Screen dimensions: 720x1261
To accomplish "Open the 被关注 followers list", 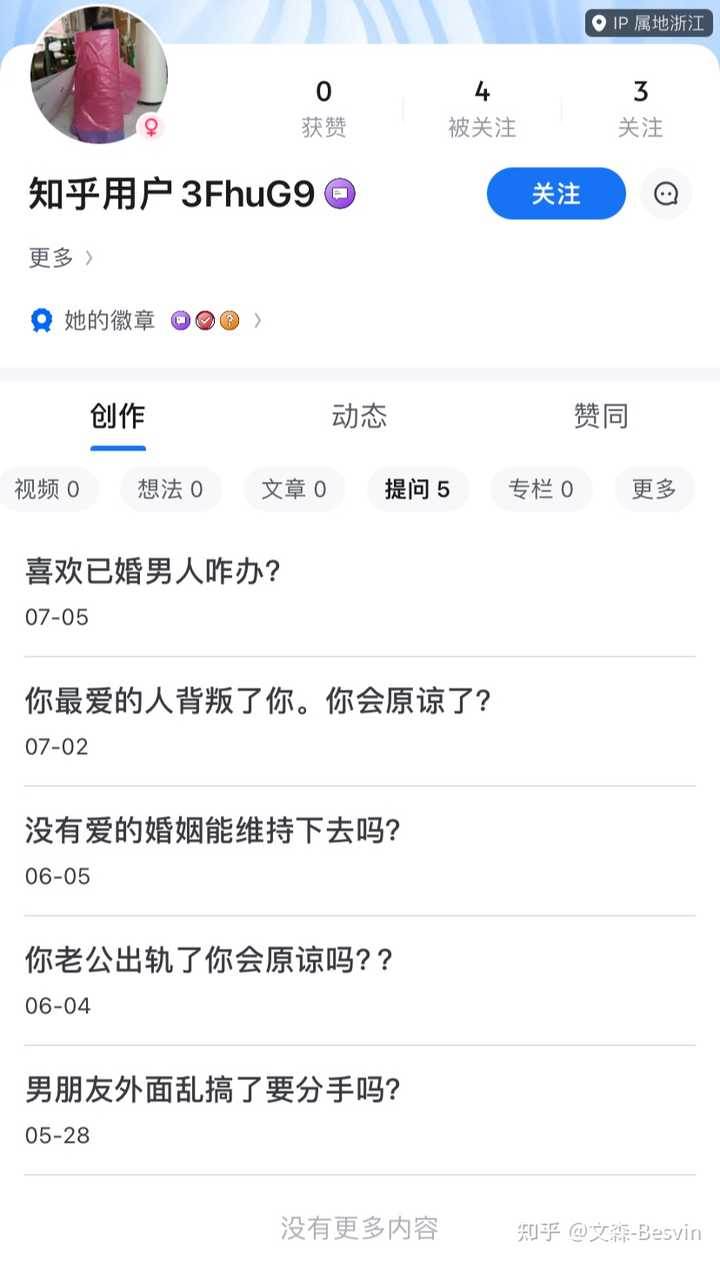I will (482, 109).
